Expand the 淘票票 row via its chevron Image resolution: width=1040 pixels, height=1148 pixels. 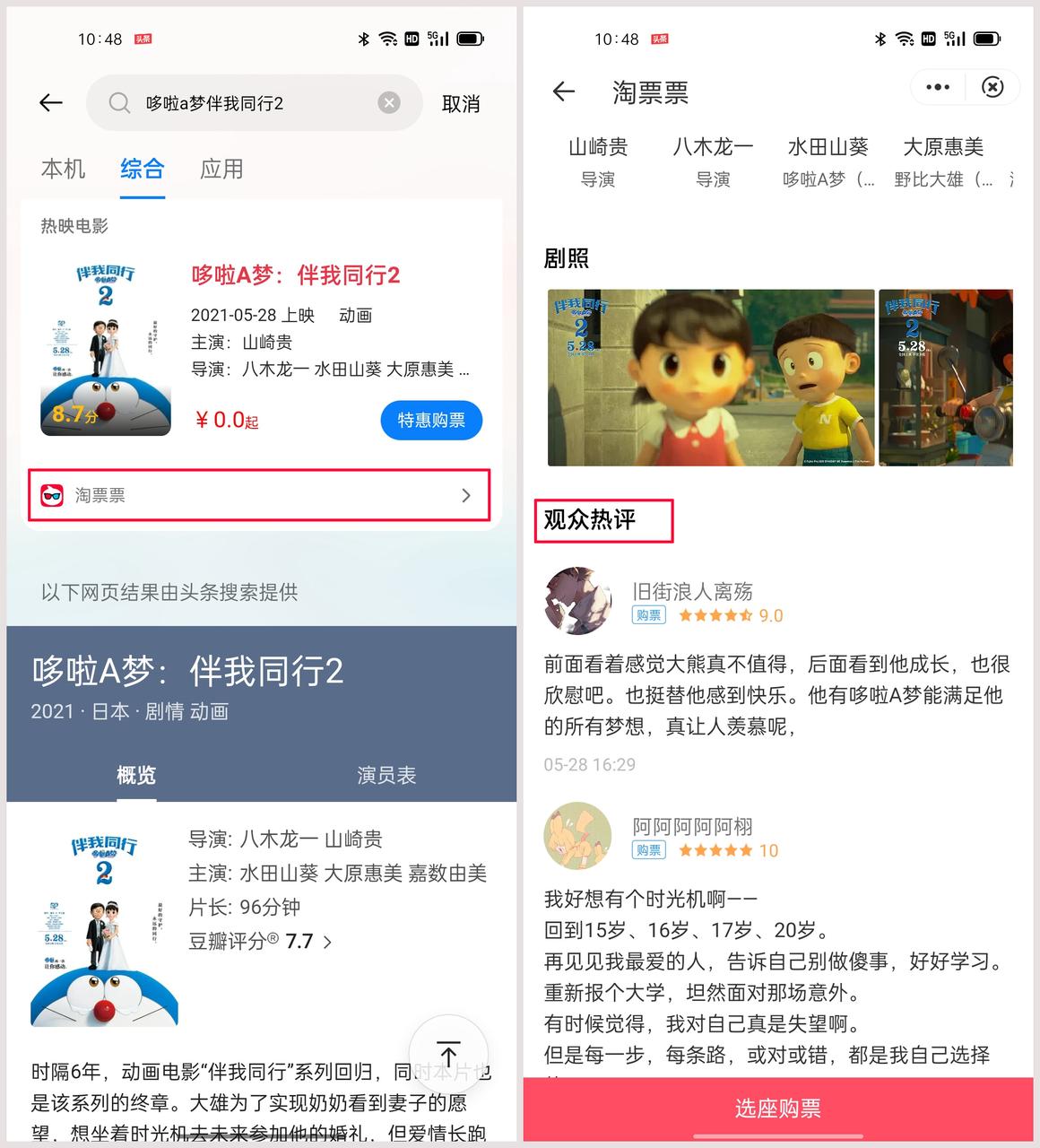(465, 494)
